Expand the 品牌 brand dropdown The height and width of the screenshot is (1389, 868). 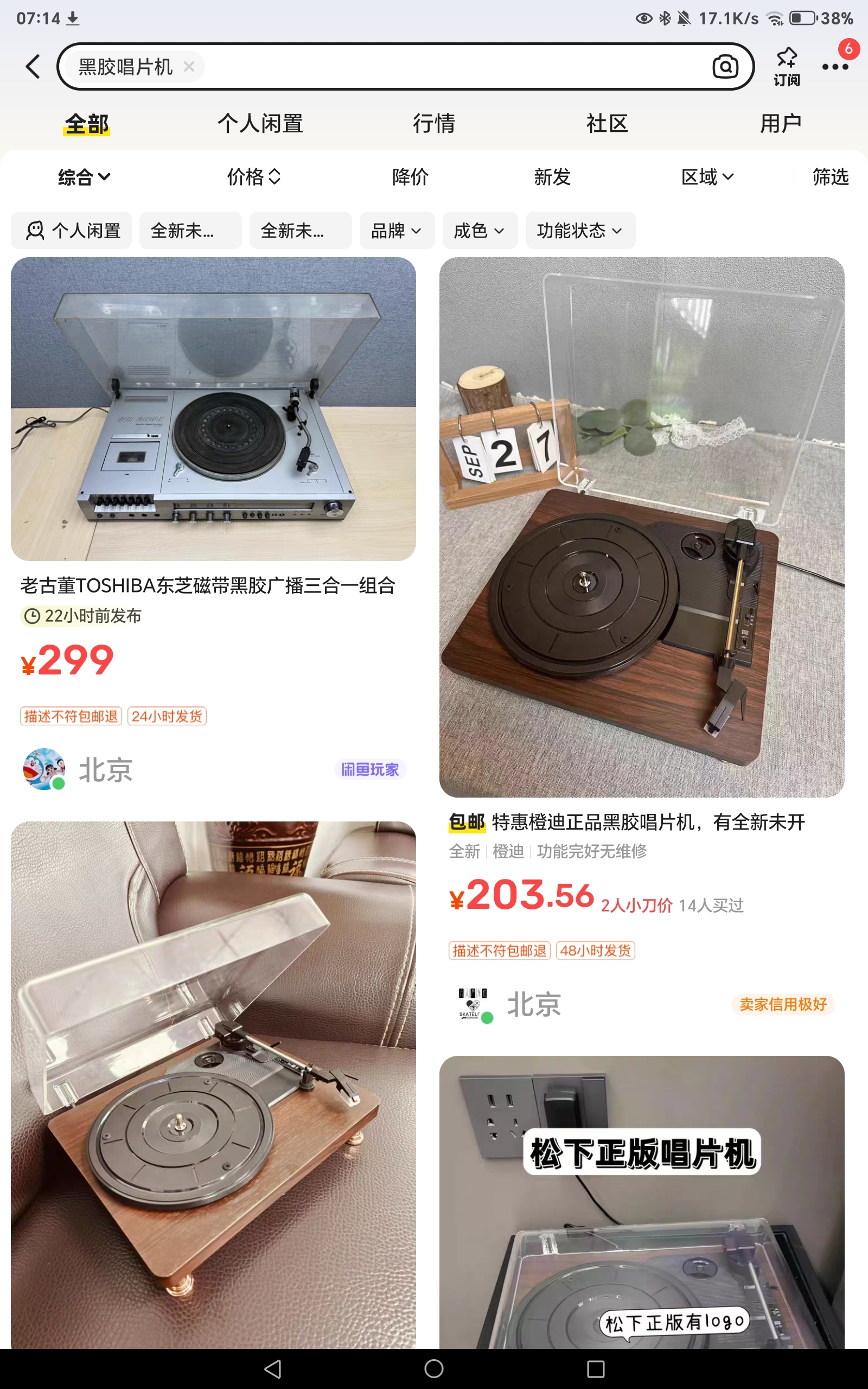pos(397,231)
